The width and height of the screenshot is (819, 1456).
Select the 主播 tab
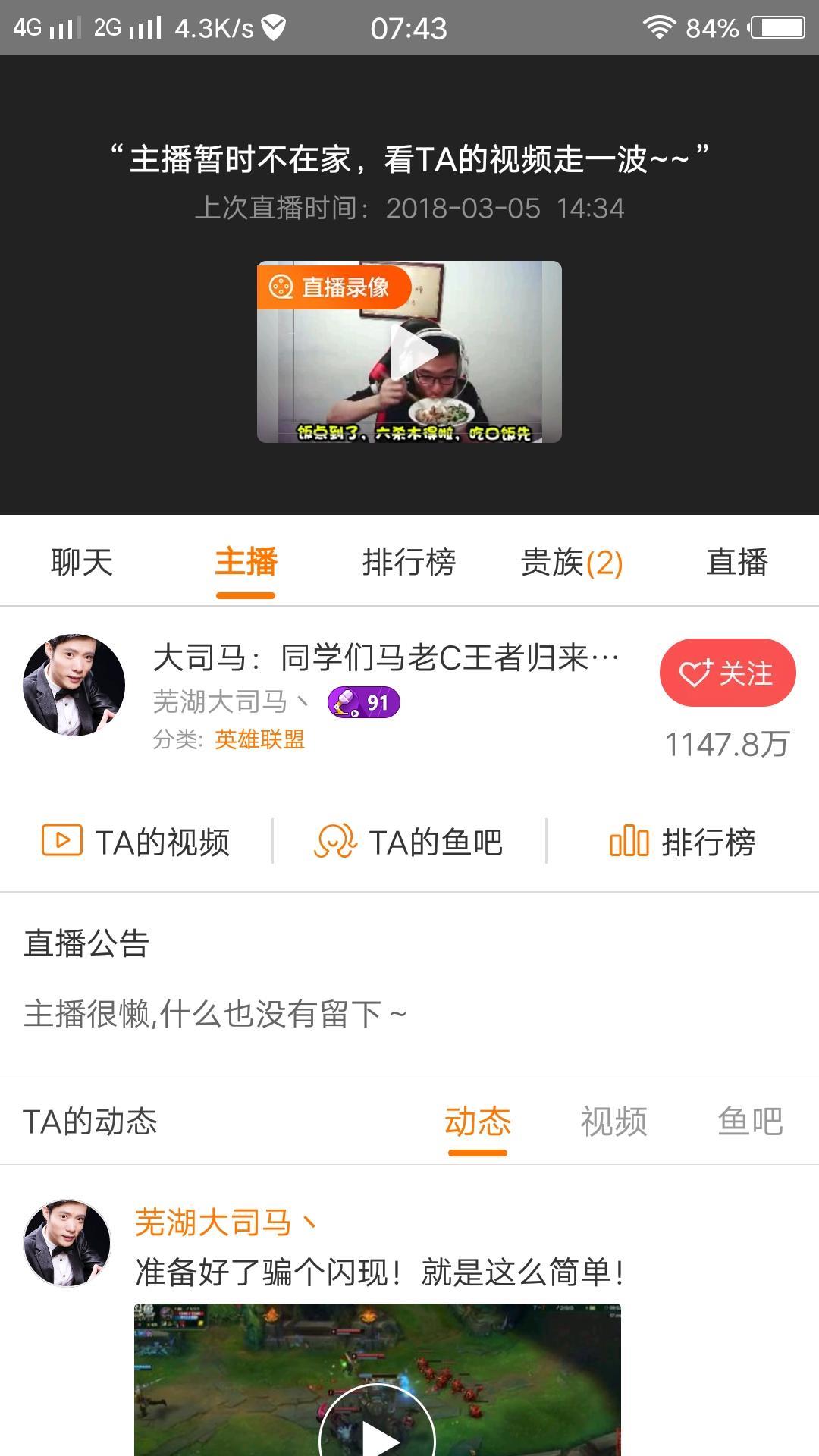[246, 563]
